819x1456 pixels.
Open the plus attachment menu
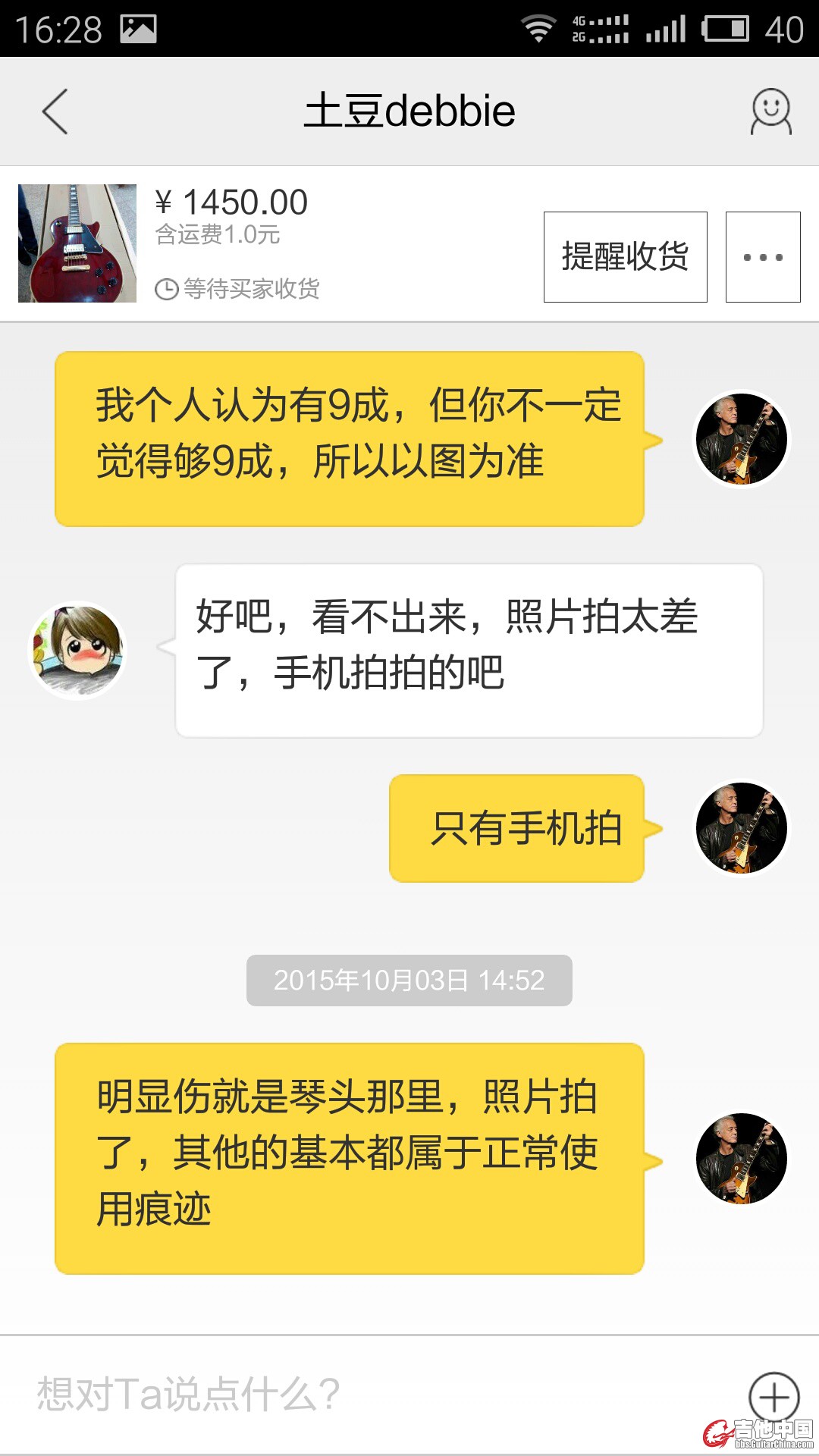(x=773, y=1396)
